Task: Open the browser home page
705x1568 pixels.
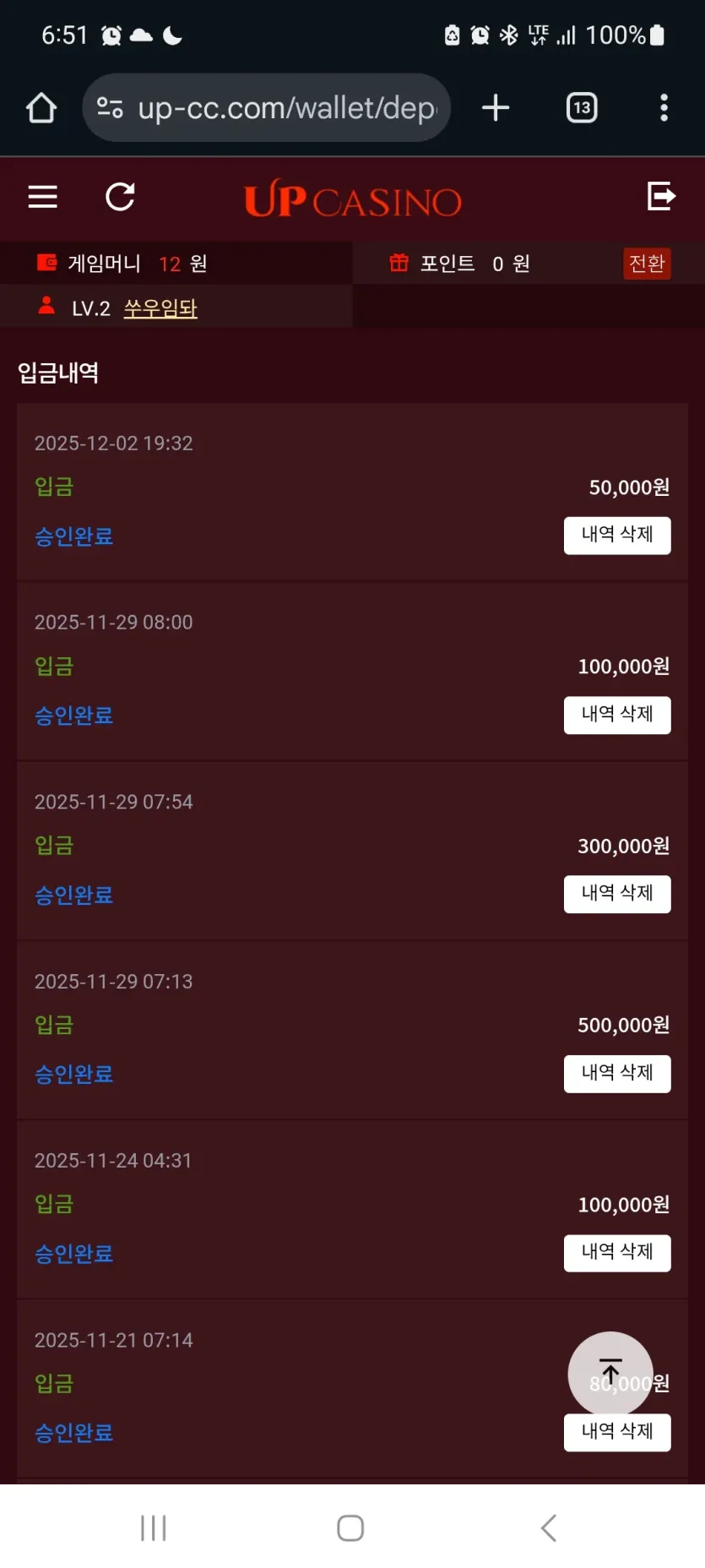Action: coord(41,108)
